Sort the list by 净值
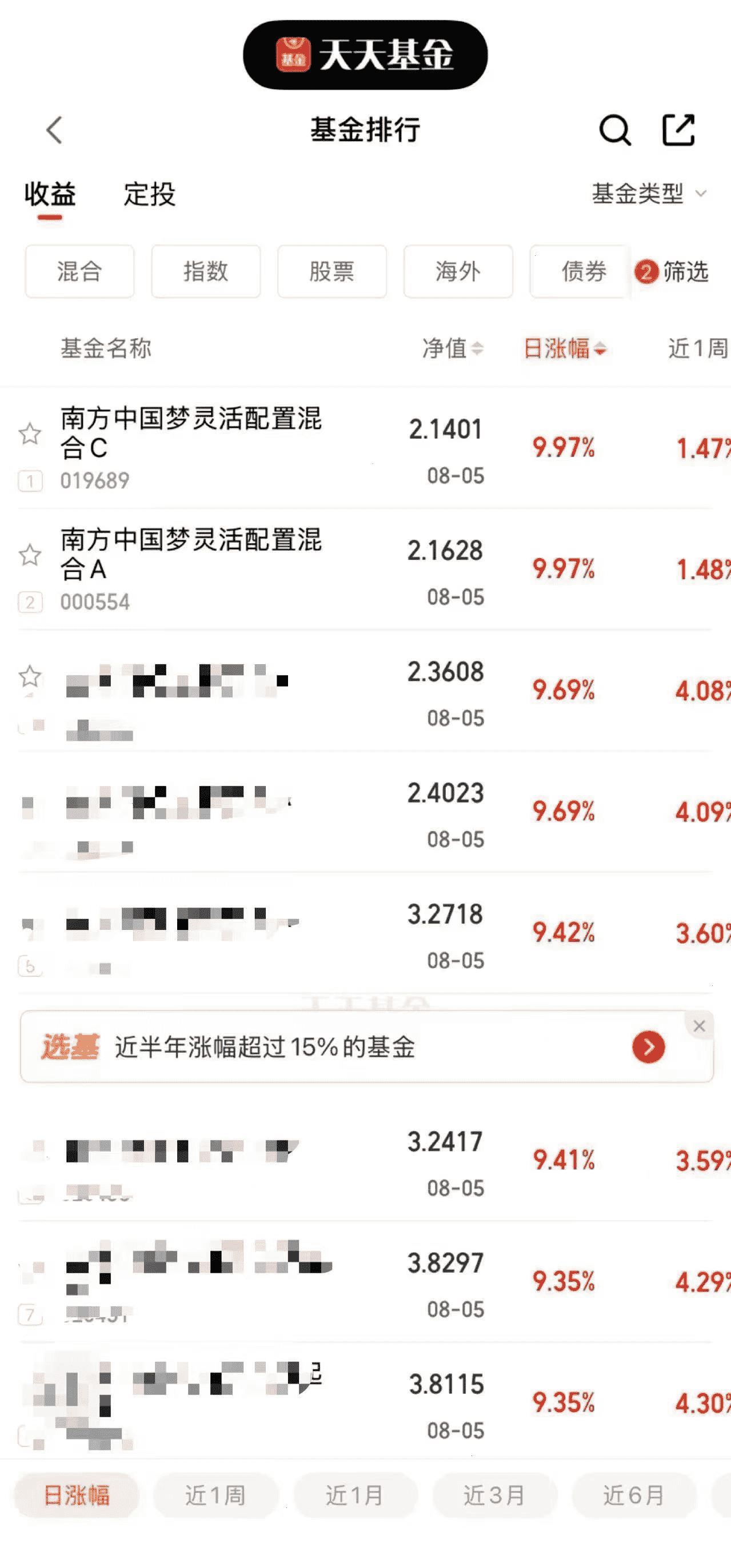This screenshot has width=731, height=1568. click(453, 348)
